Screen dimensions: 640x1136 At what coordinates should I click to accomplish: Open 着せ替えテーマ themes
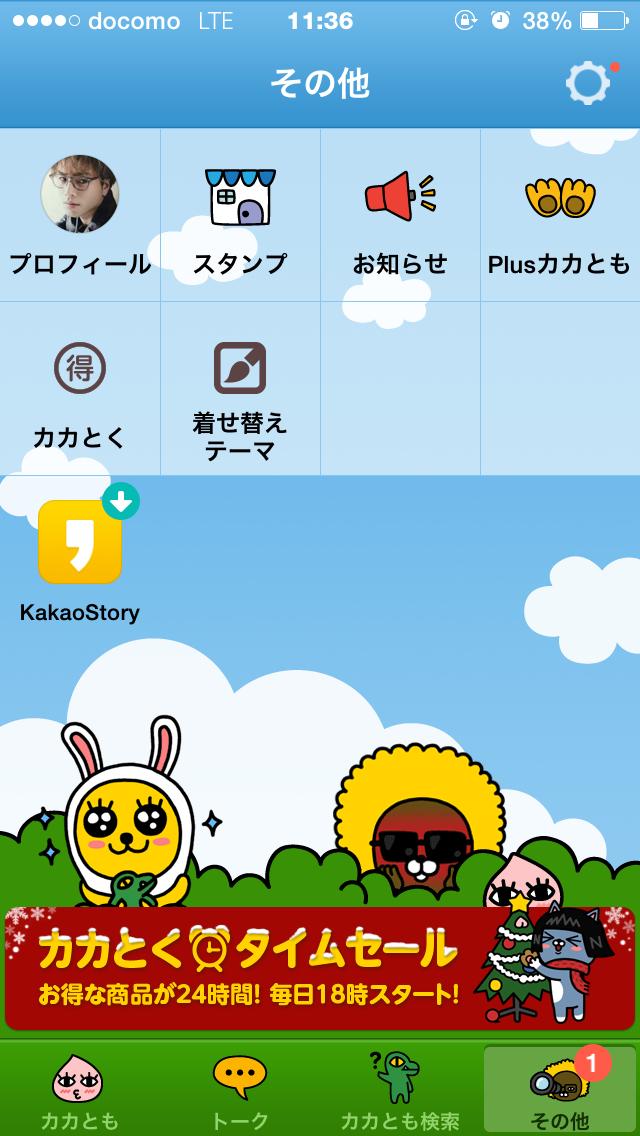point(240,390)
